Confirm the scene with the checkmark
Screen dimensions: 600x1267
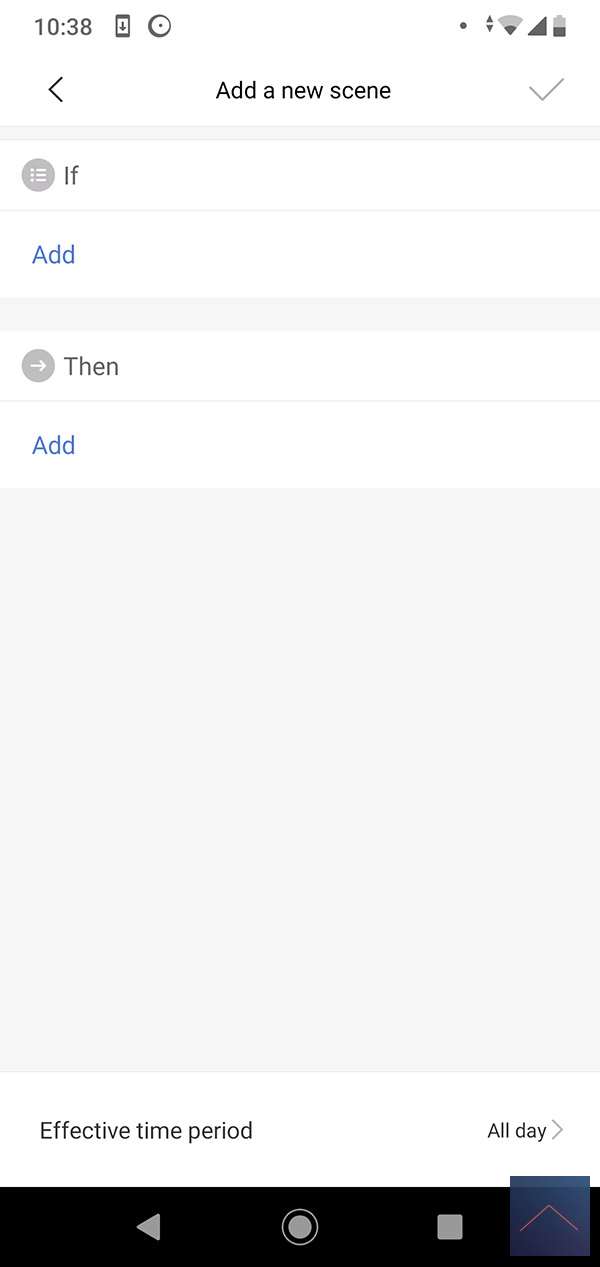(546, 90)
